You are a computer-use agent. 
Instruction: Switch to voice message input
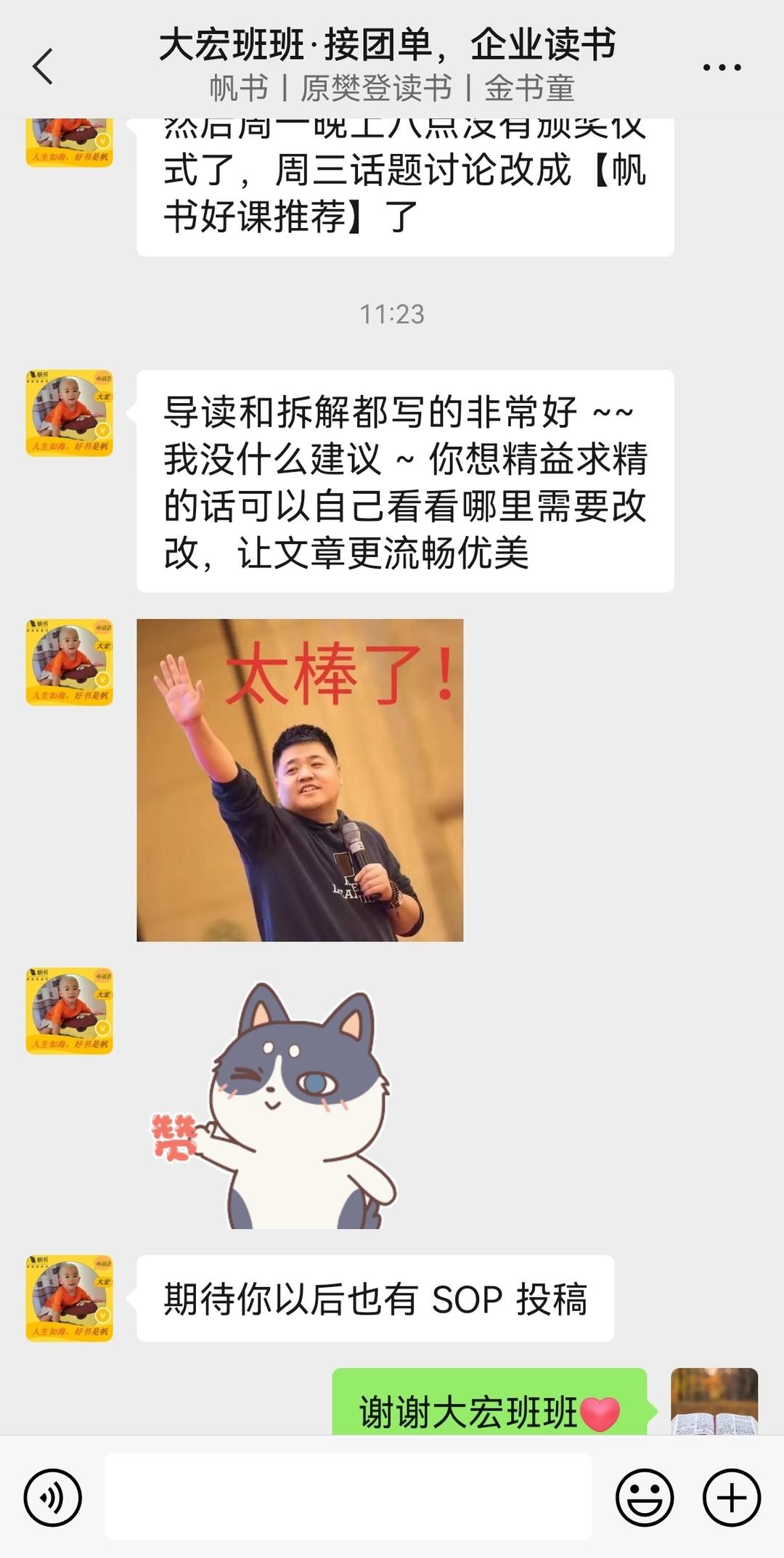pos(53,1497)
